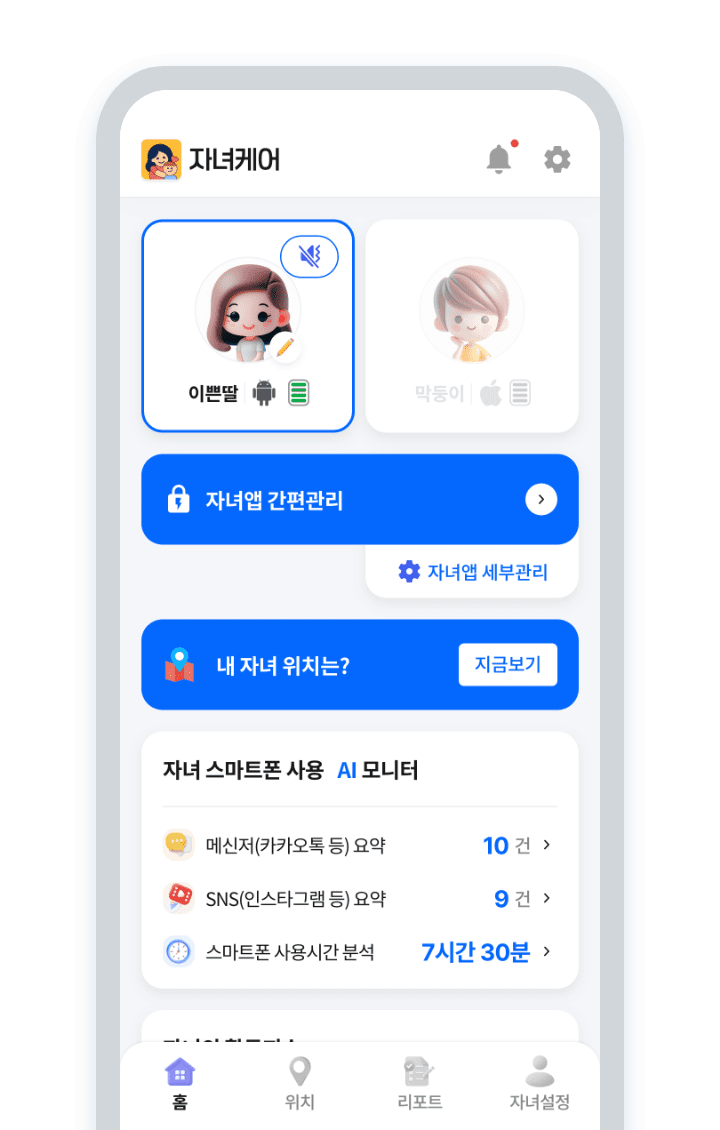
Task: Edit 이쁜딸 profile with pencil icon
Action: point(284,348)
